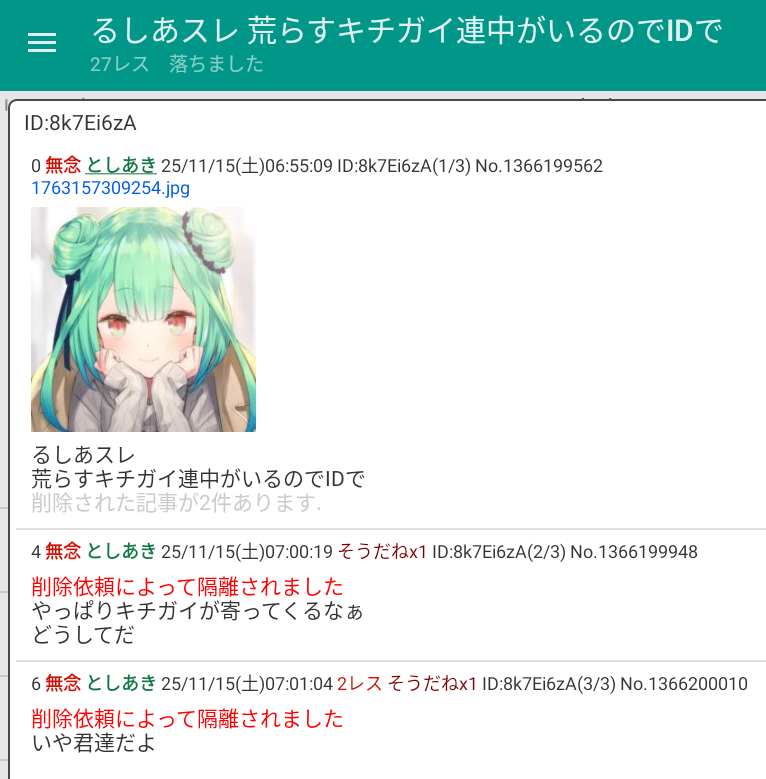Open the green-haired anime thumbnail image
The width and height of the screenshot is (766, 779).
[x=143, y=319]
